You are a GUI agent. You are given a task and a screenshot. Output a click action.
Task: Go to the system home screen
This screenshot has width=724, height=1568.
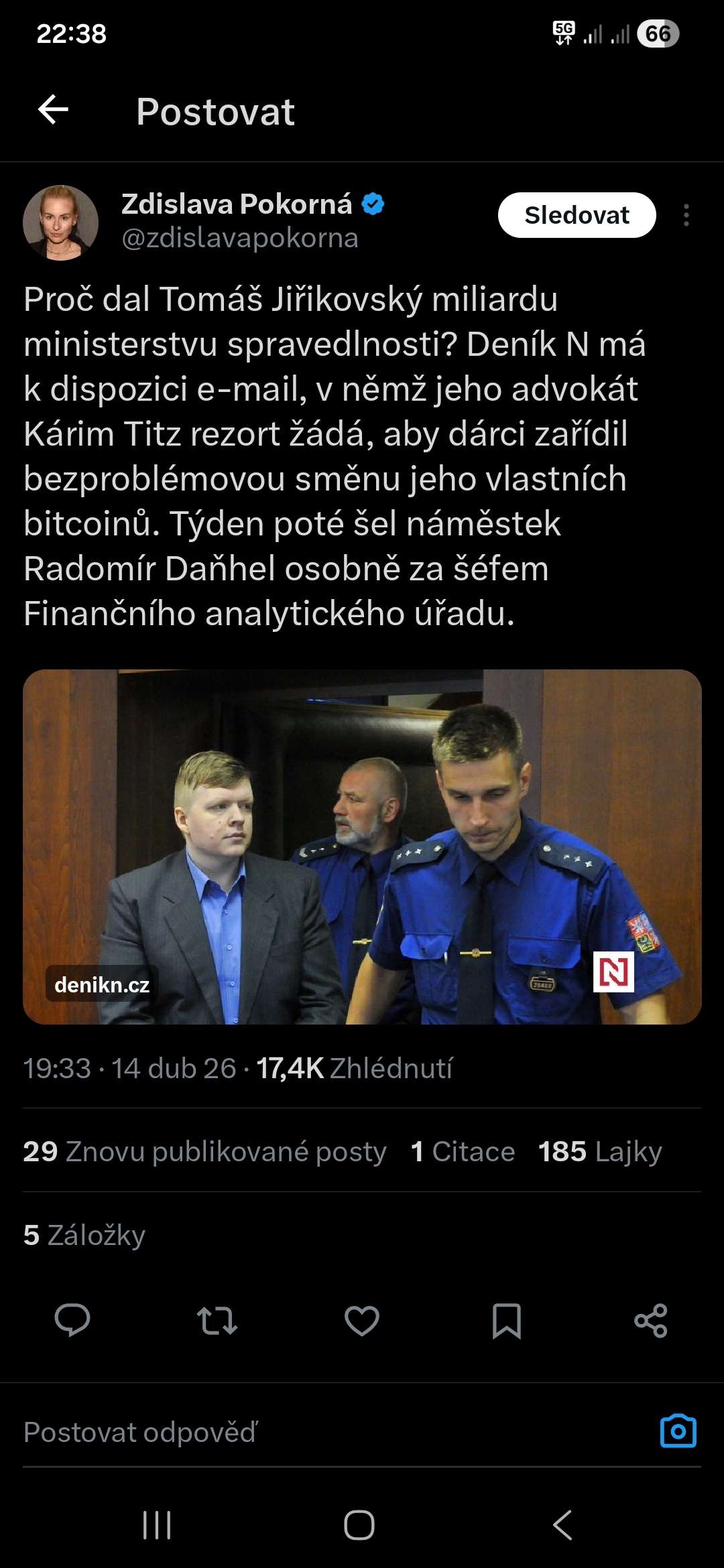click(359, 1526)
